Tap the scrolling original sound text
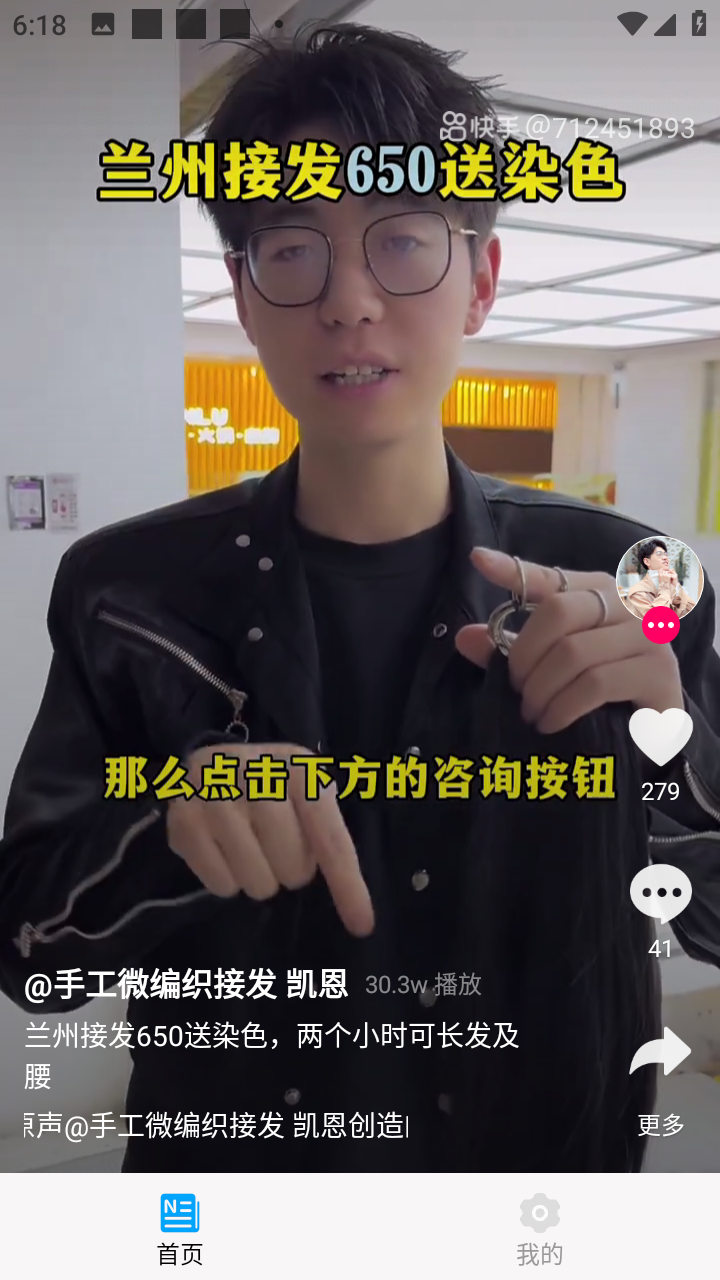Screen dimensions: 720x1280 point(216,1125)
